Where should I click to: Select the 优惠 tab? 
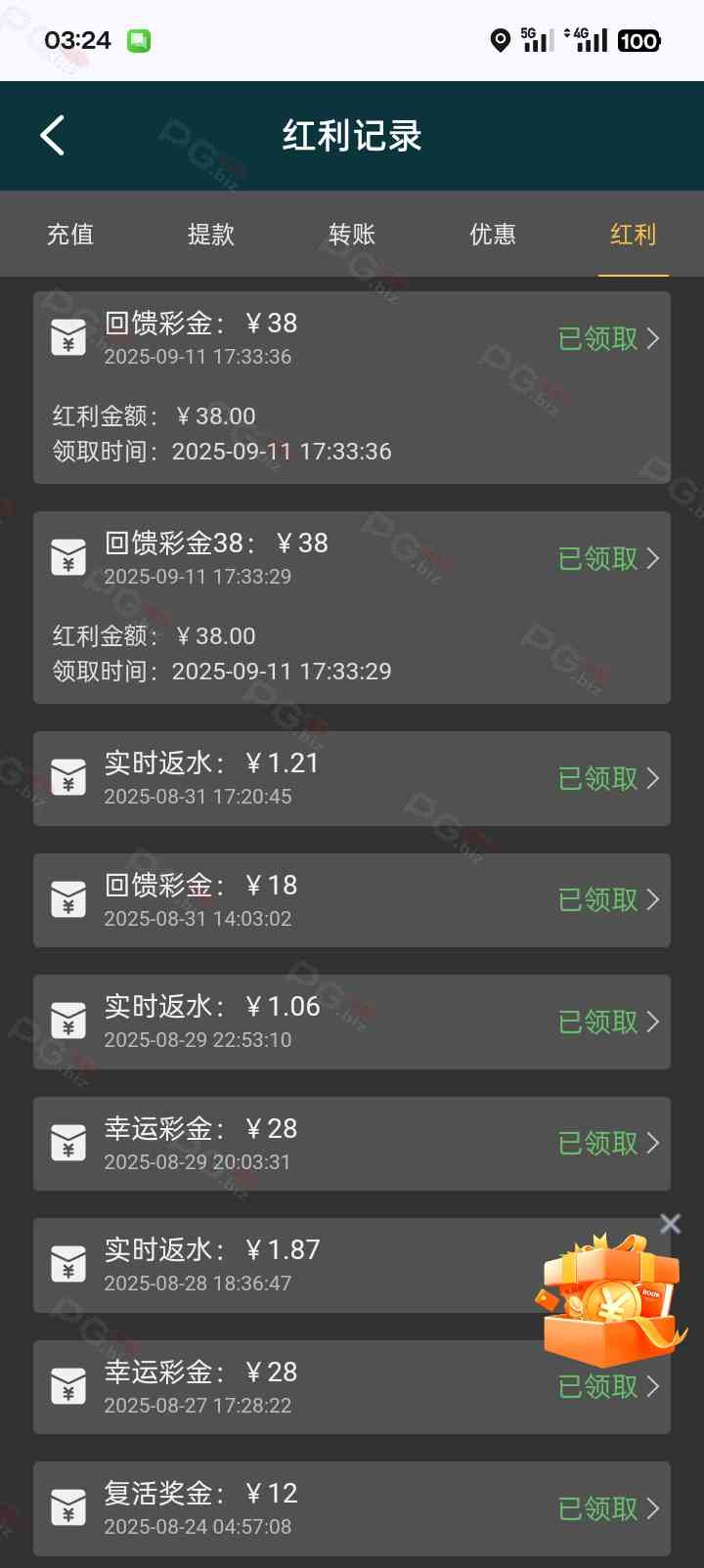(x=493, y=235)
